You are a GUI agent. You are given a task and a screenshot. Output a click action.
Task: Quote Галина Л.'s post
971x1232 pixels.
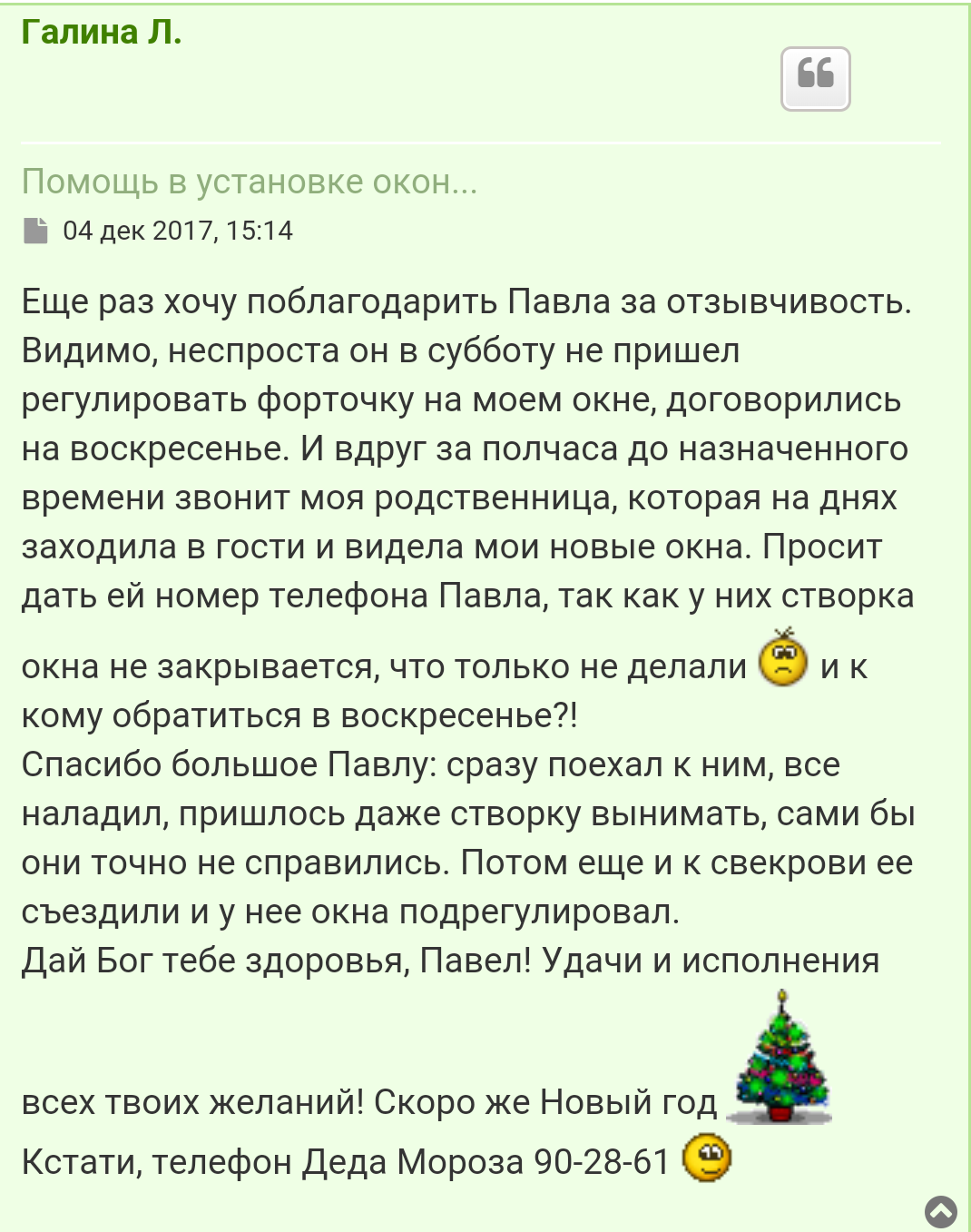click(x=815, y=79)
